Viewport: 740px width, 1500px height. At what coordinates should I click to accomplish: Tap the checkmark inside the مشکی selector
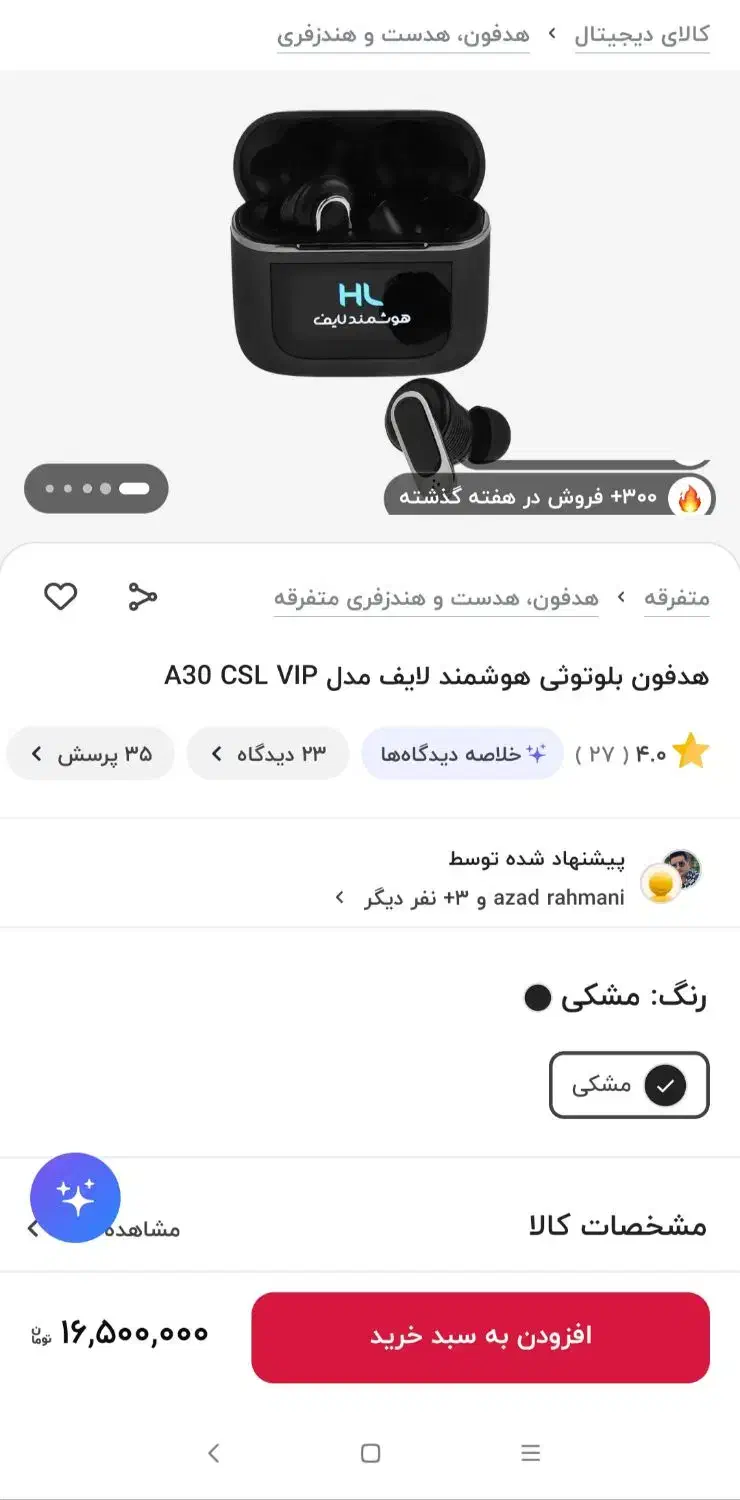pyautogui.click(x=665, y=1085)
